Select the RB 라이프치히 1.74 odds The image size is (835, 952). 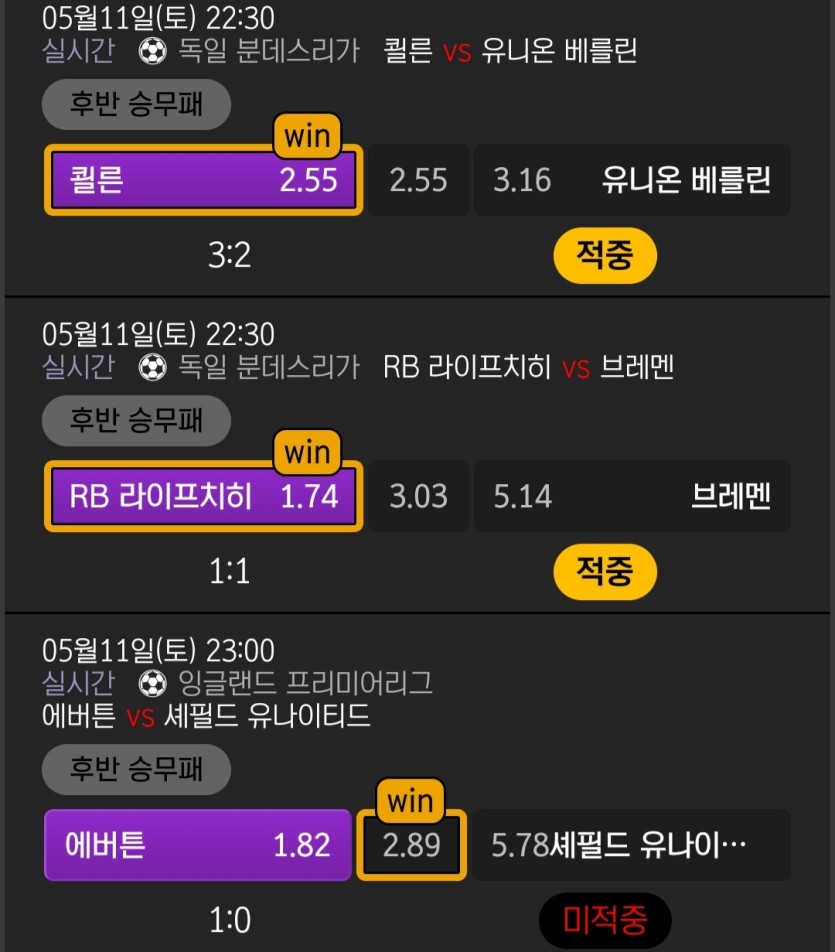coord(203,496)
